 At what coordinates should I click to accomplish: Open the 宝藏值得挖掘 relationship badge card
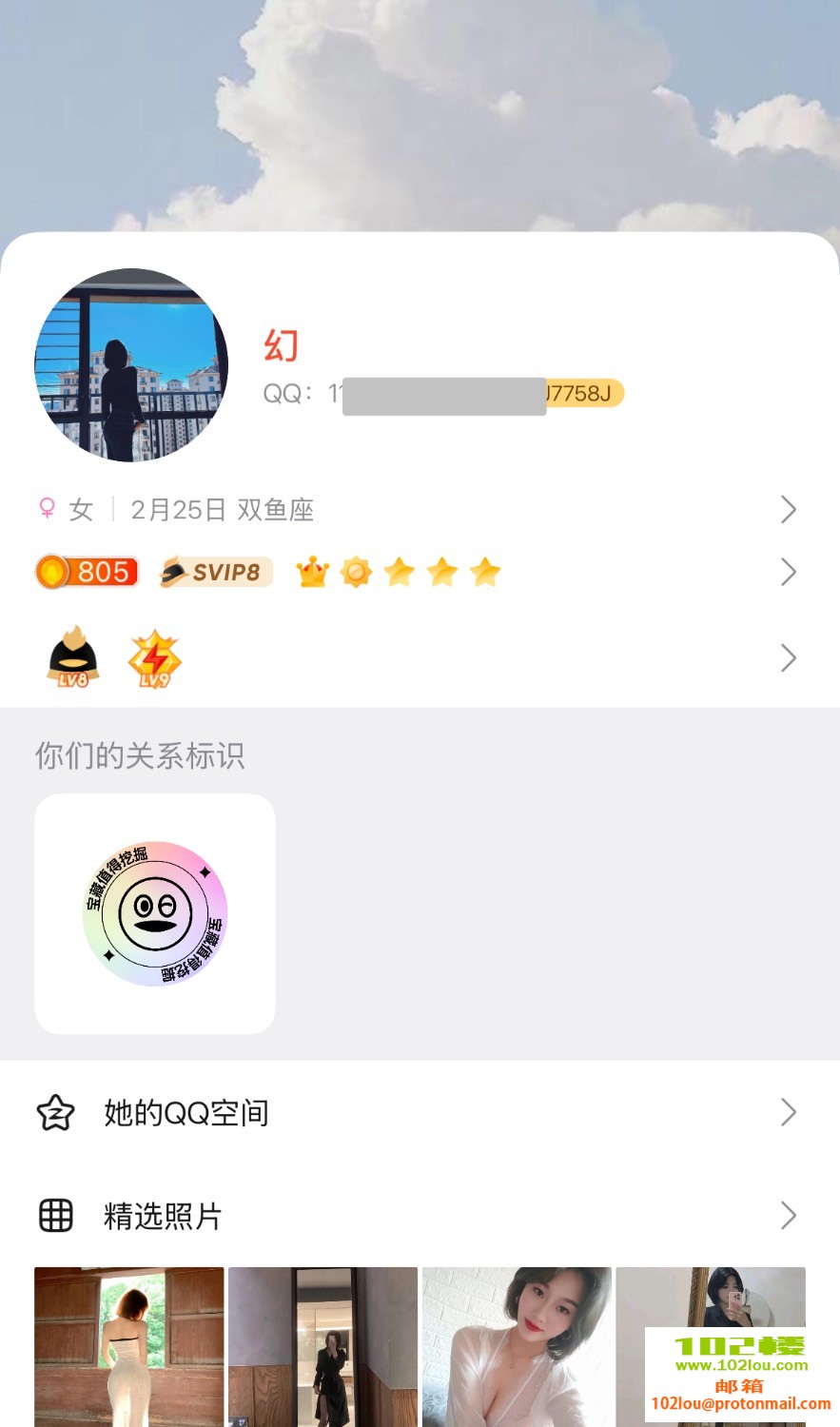(x=155, y=913)
